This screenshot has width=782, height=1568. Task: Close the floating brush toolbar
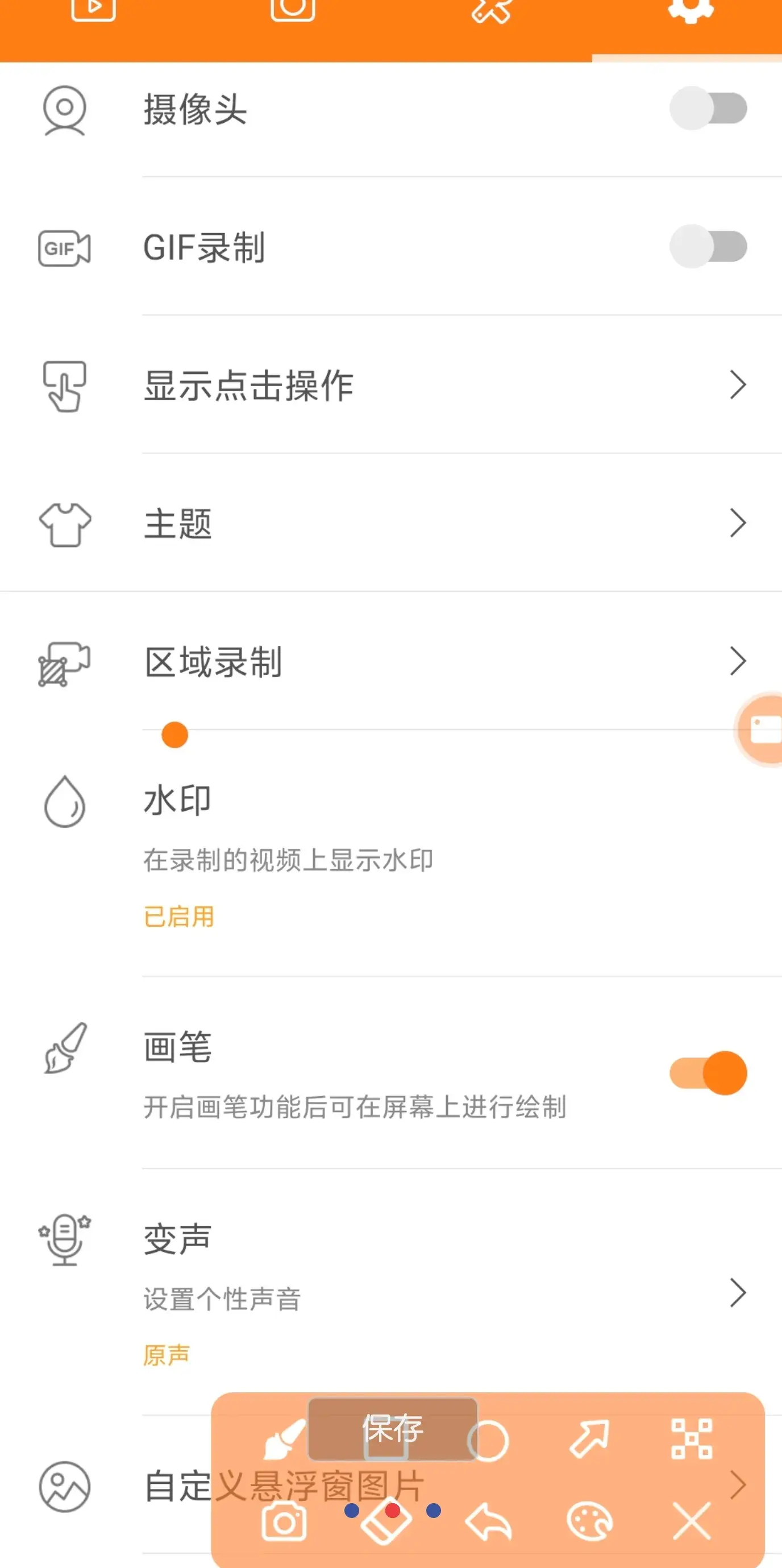691,1521
